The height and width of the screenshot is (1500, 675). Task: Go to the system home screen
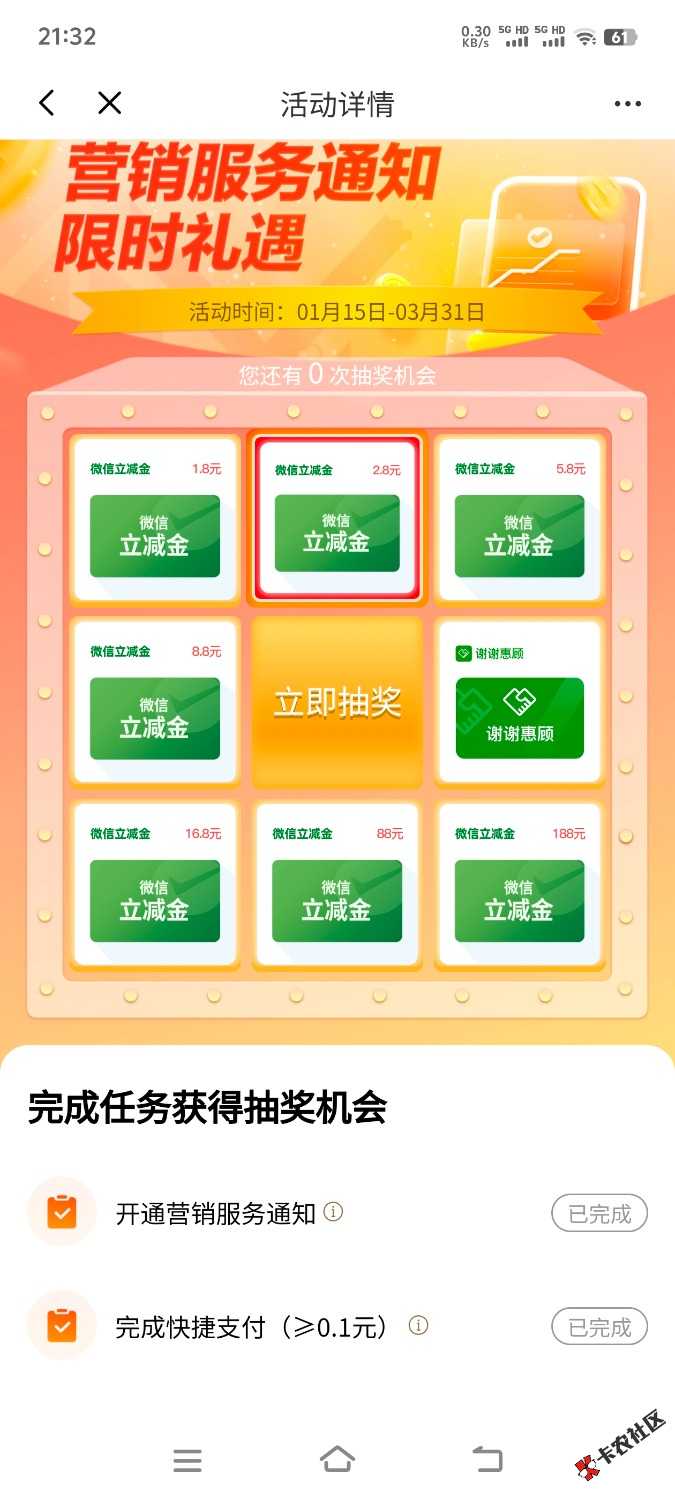338,1460
